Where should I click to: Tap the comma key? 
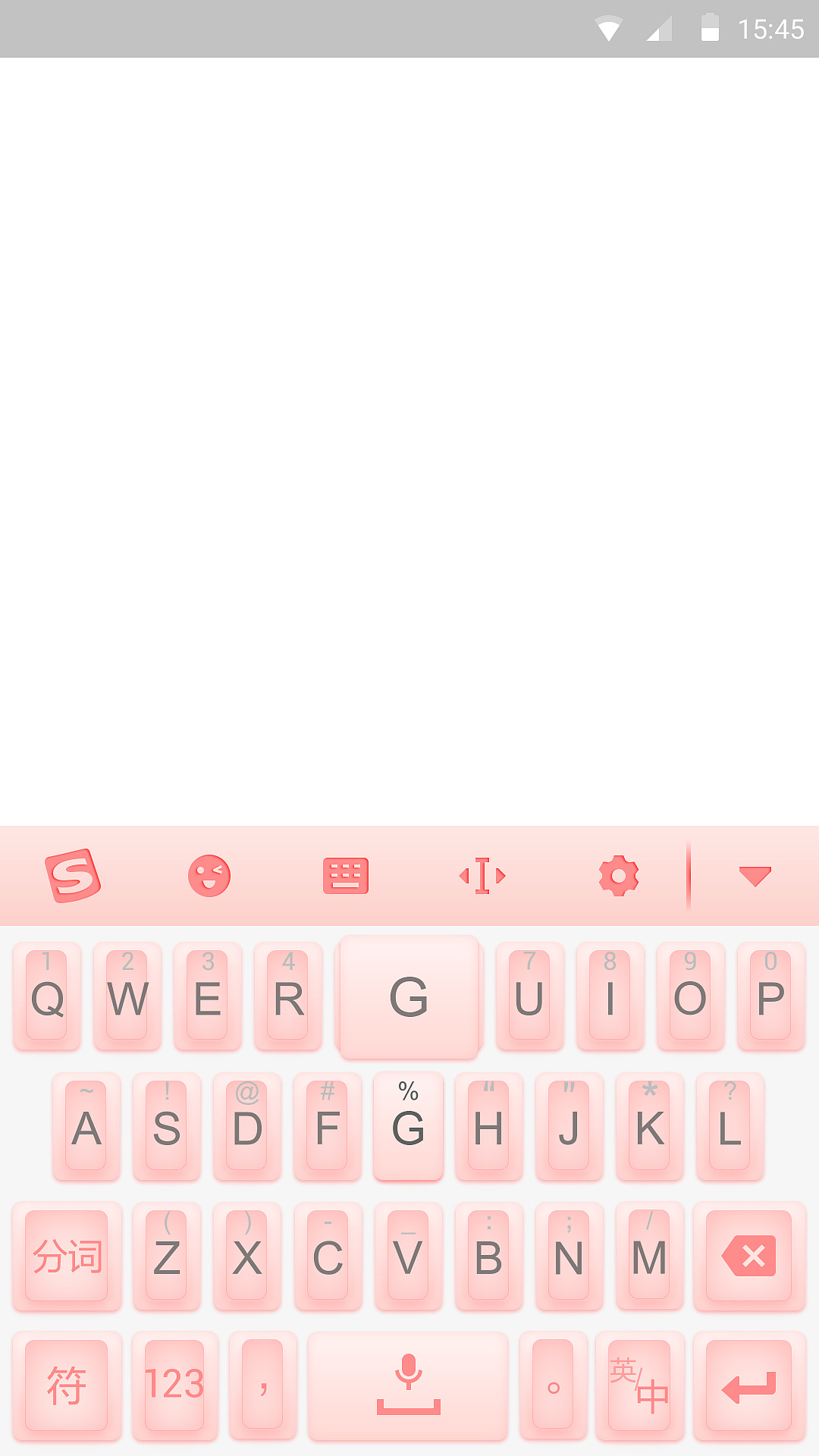click(262, 1385)
